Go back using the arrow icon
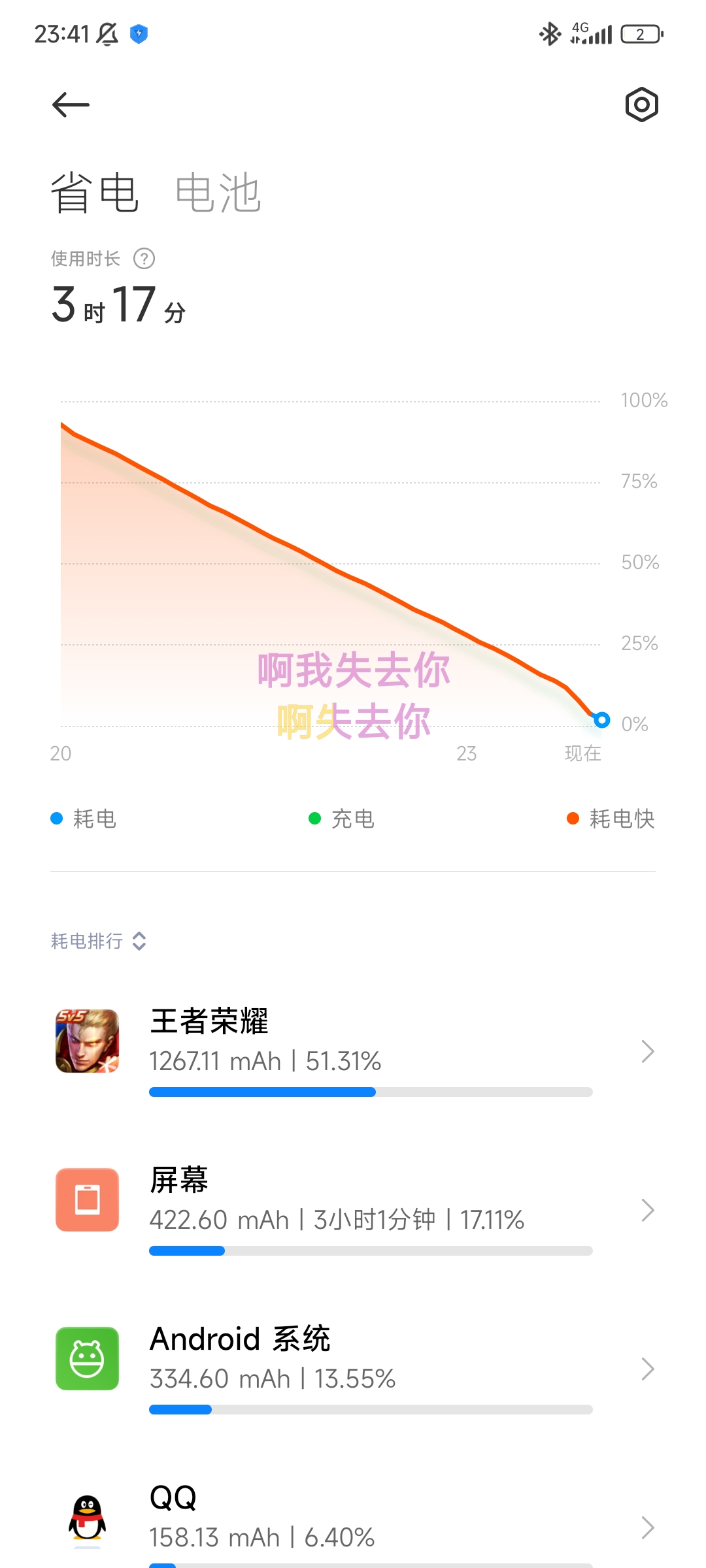Viewport: 706px width, 1568px height. click(71, 105)
